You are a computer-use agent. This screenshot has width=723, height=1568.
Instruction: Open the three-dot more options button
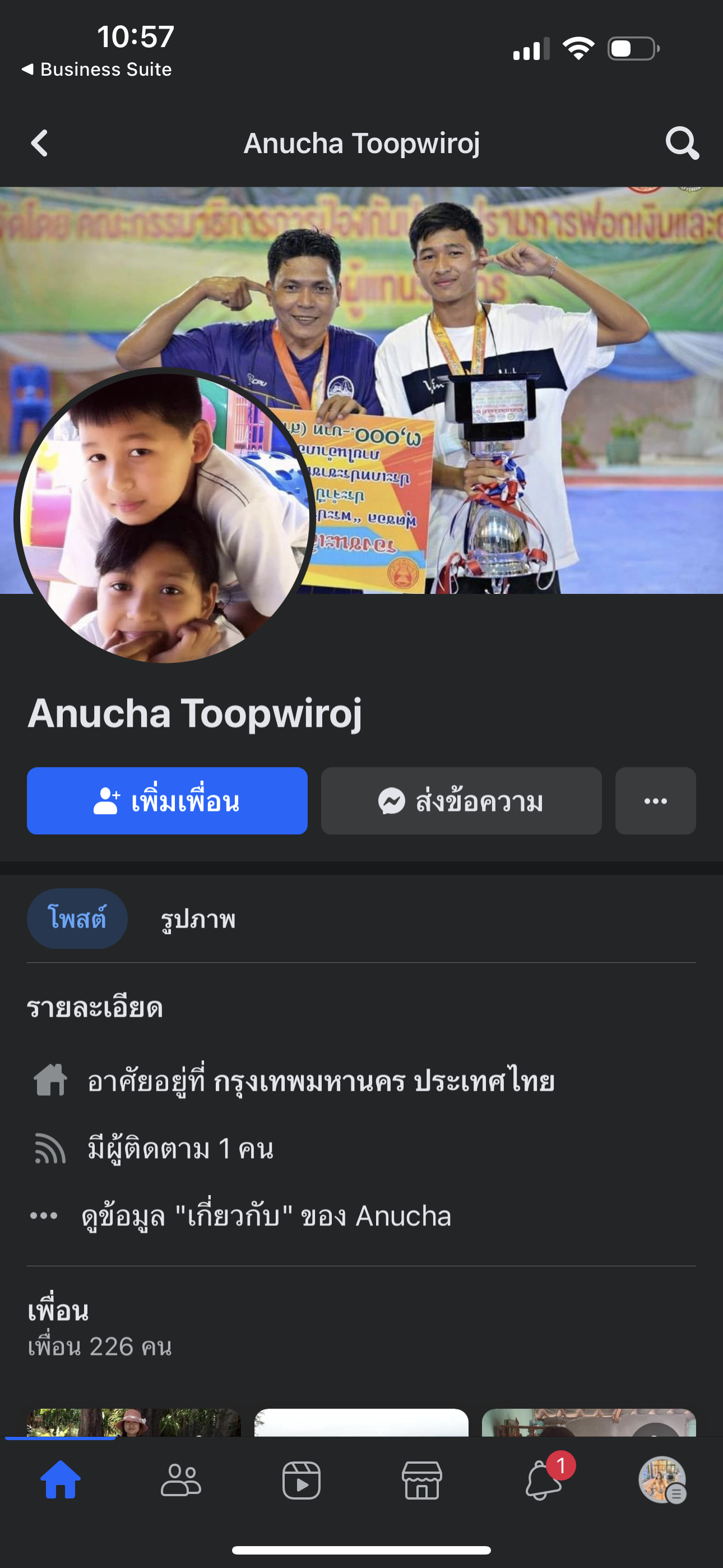[655, 801]
